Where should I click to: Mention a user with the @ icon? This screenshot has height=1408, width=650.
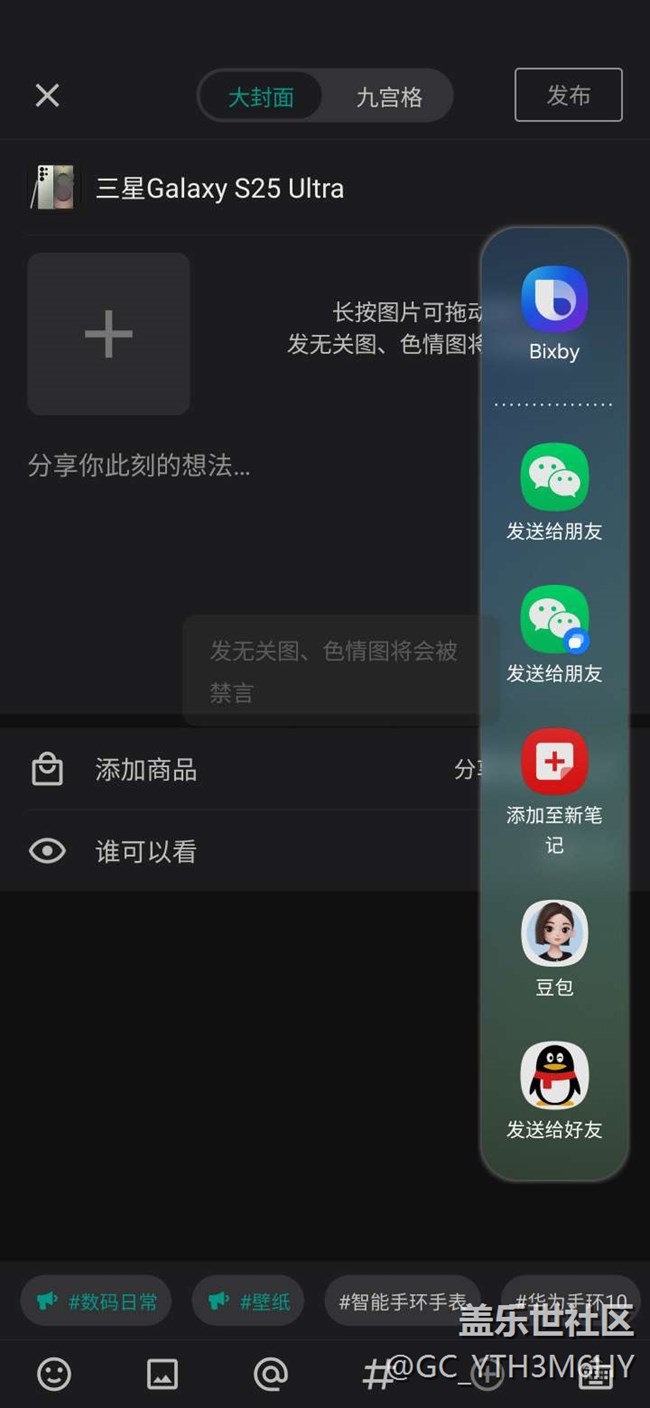tap(270, 1374)
